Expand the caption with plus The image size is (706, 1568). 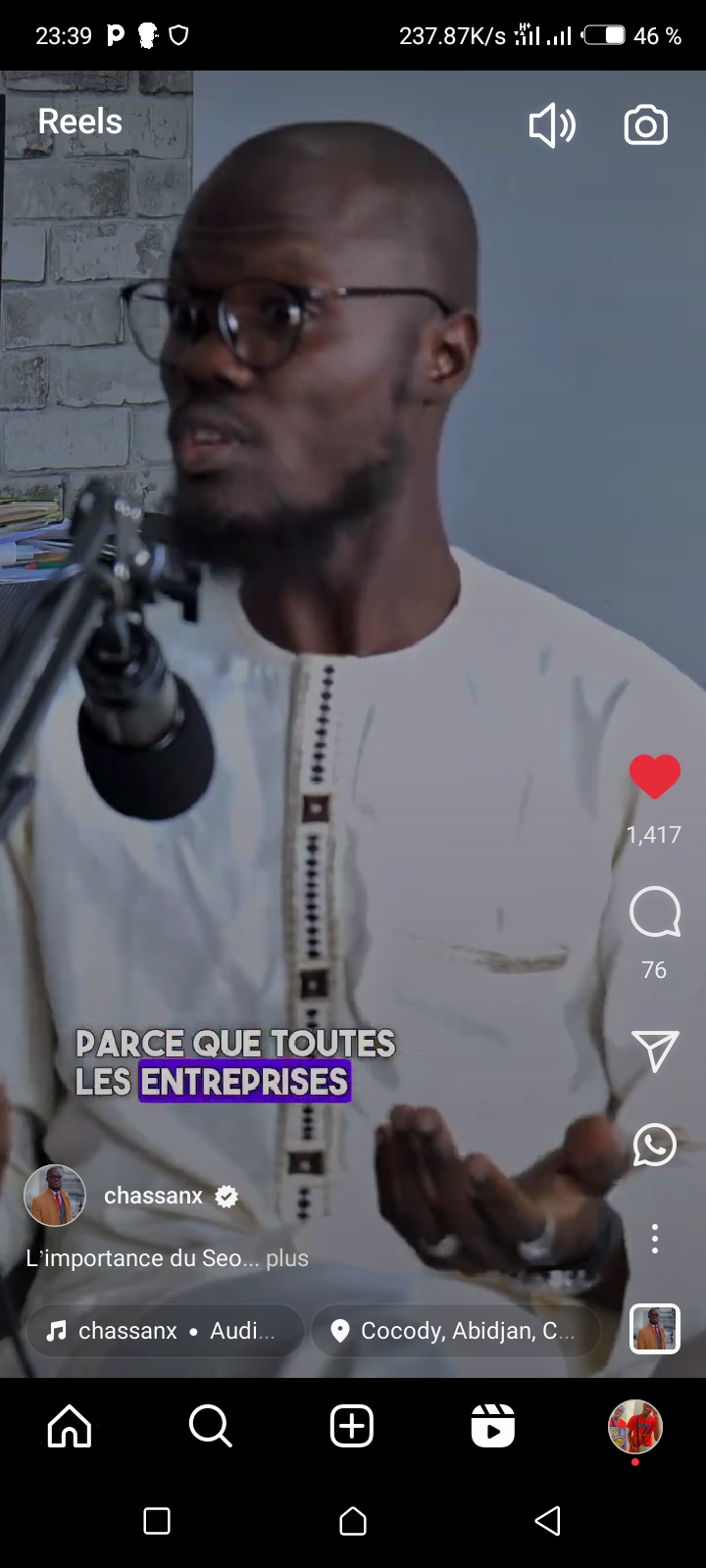pos(287,1258)
